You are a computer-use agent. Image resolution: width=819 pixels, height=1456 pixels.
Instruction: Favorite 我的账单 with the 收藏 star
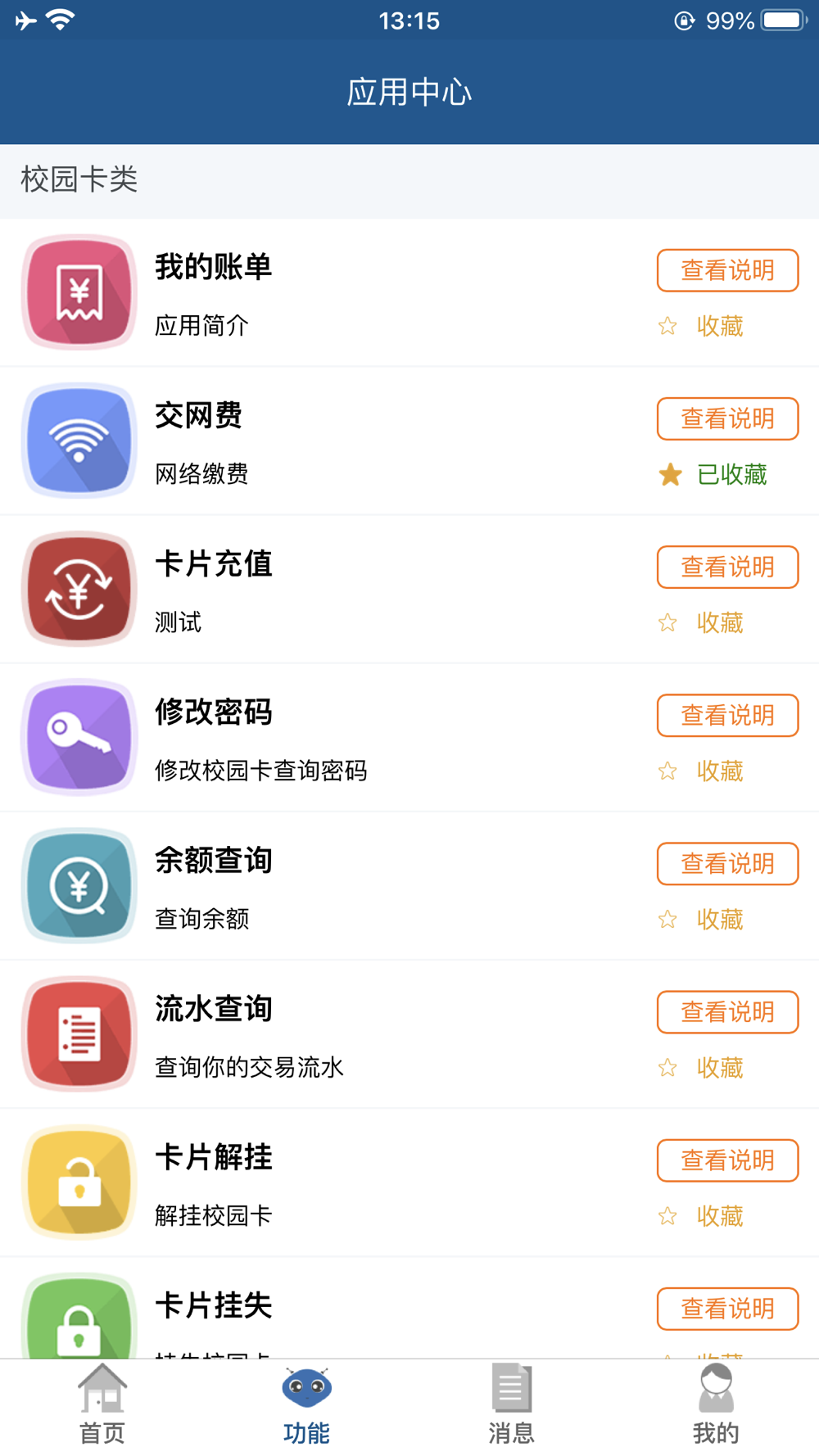point(701,326)
